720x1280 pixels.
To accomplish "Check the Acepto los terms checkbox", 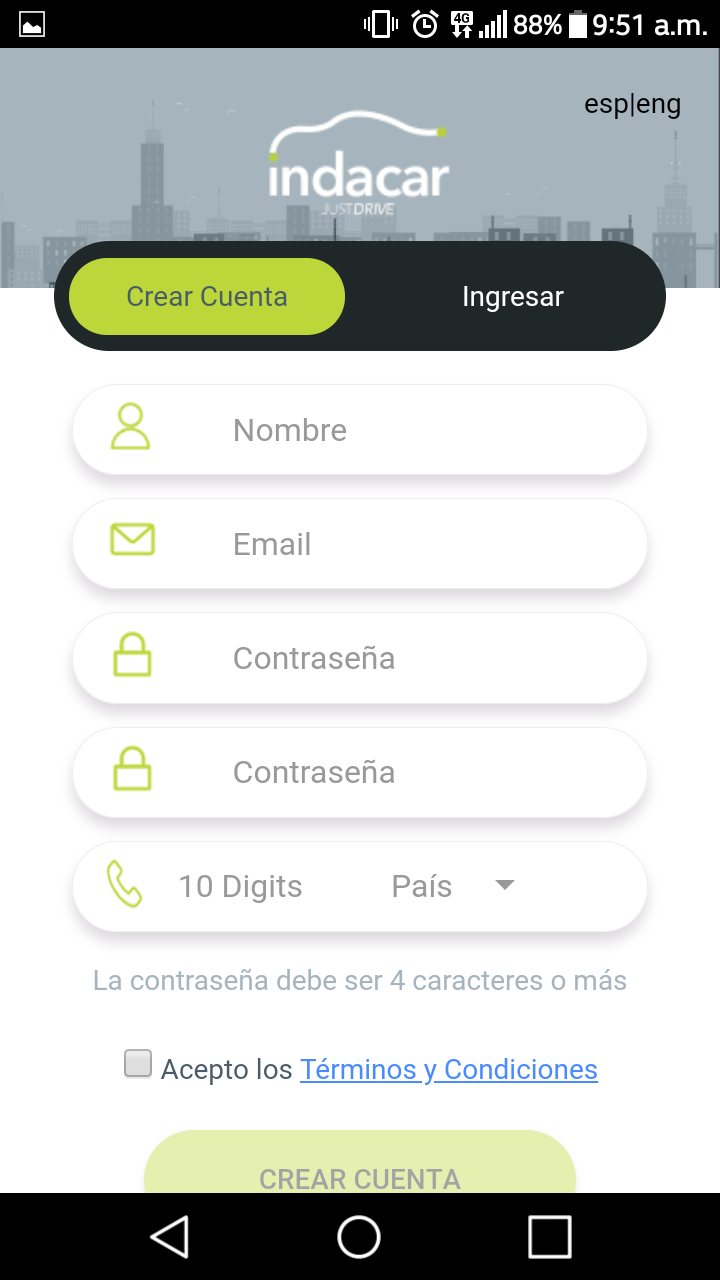I will tap(138, 1063).
